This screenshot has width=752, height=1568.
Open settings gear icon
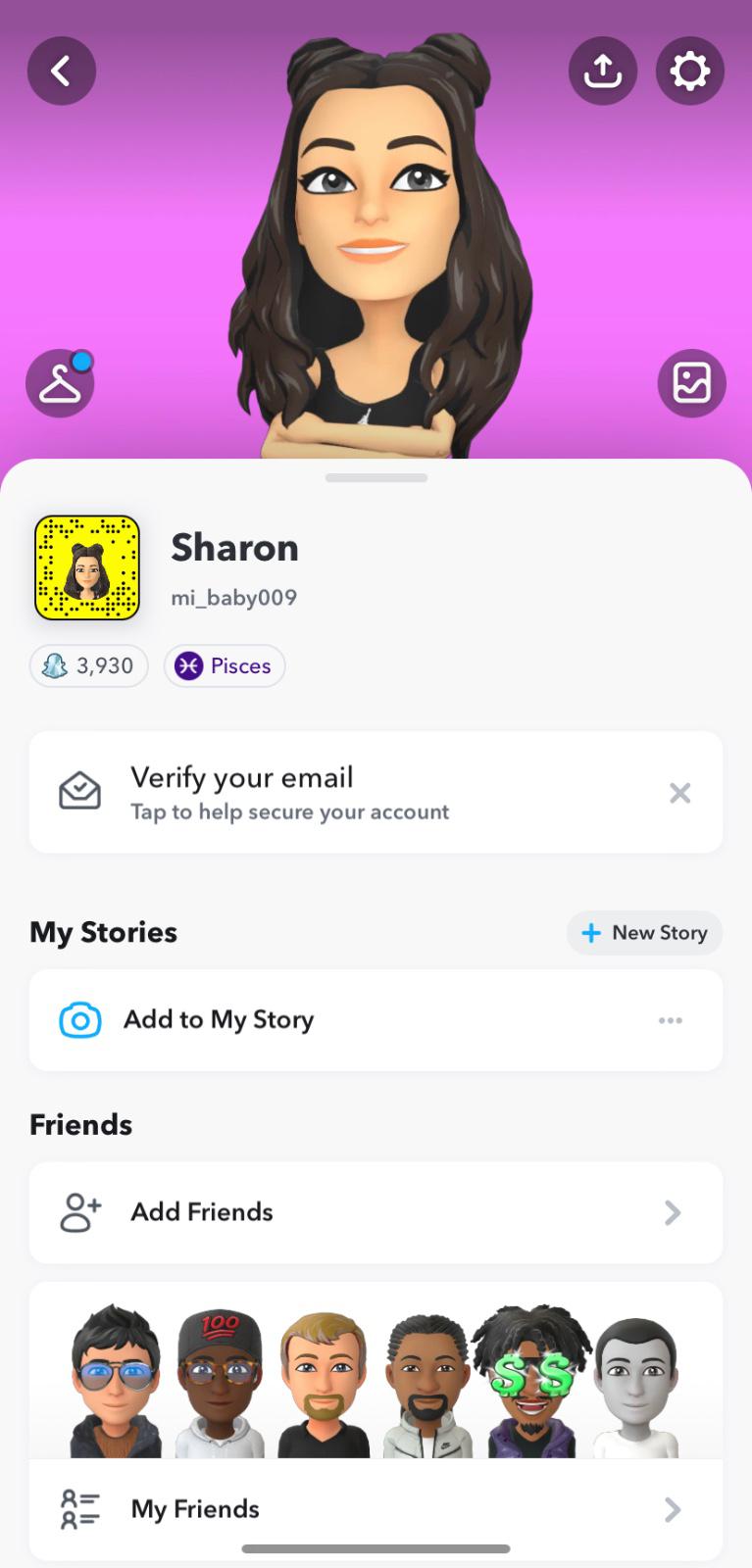coord(689,71)
